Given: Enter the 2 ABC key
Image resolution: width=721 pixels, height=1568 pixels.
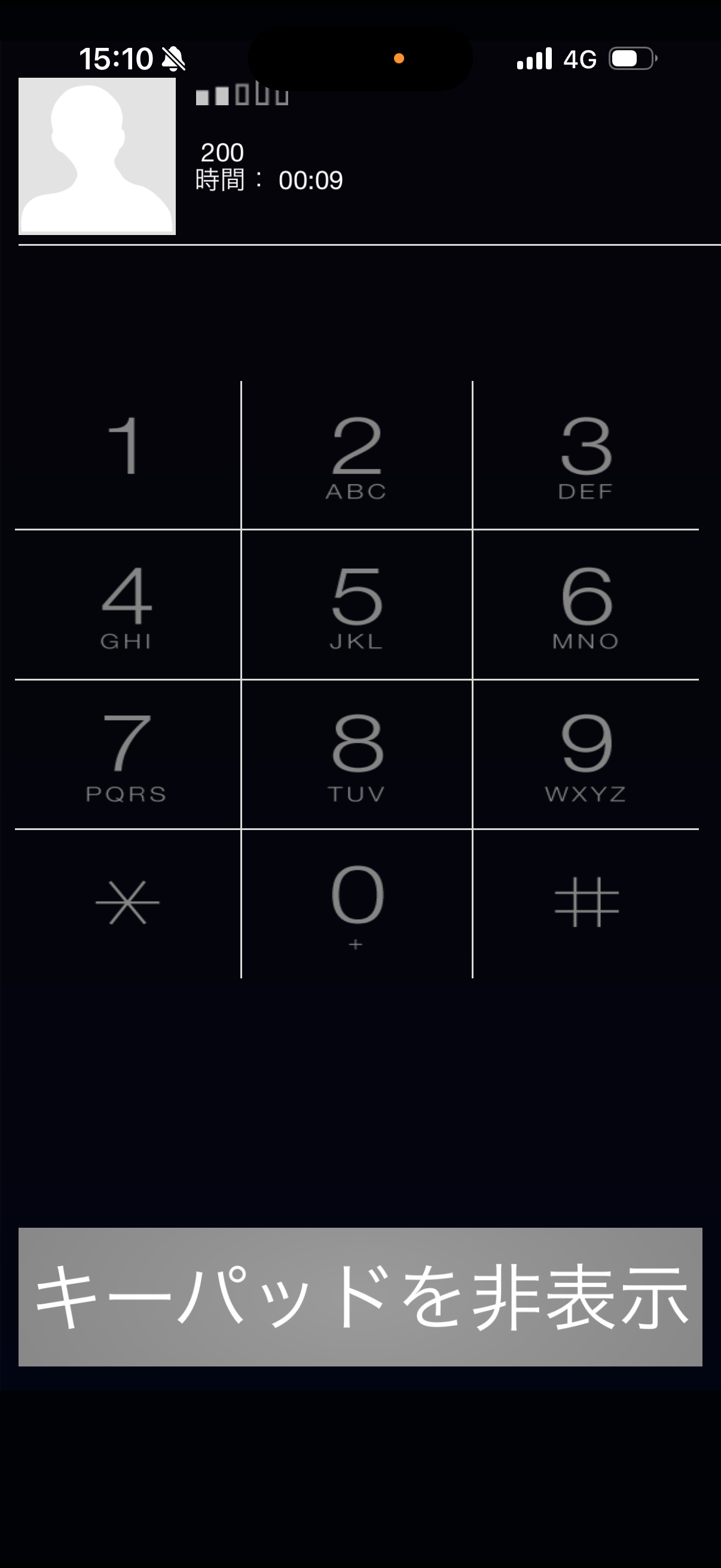Looking at the screenshot, I should pos(356,455).
